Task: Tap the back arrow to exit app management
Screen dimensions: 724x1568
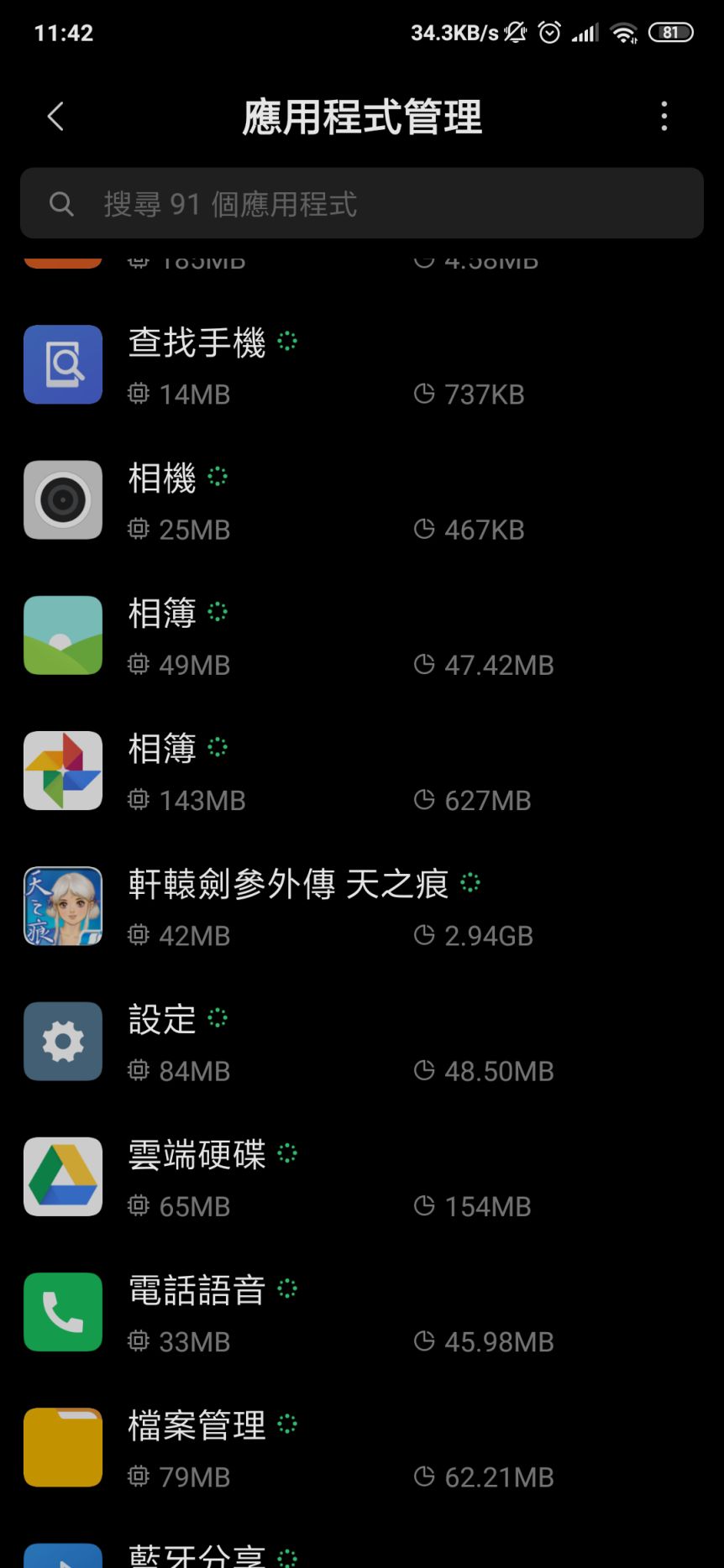Action: [55, 117]
